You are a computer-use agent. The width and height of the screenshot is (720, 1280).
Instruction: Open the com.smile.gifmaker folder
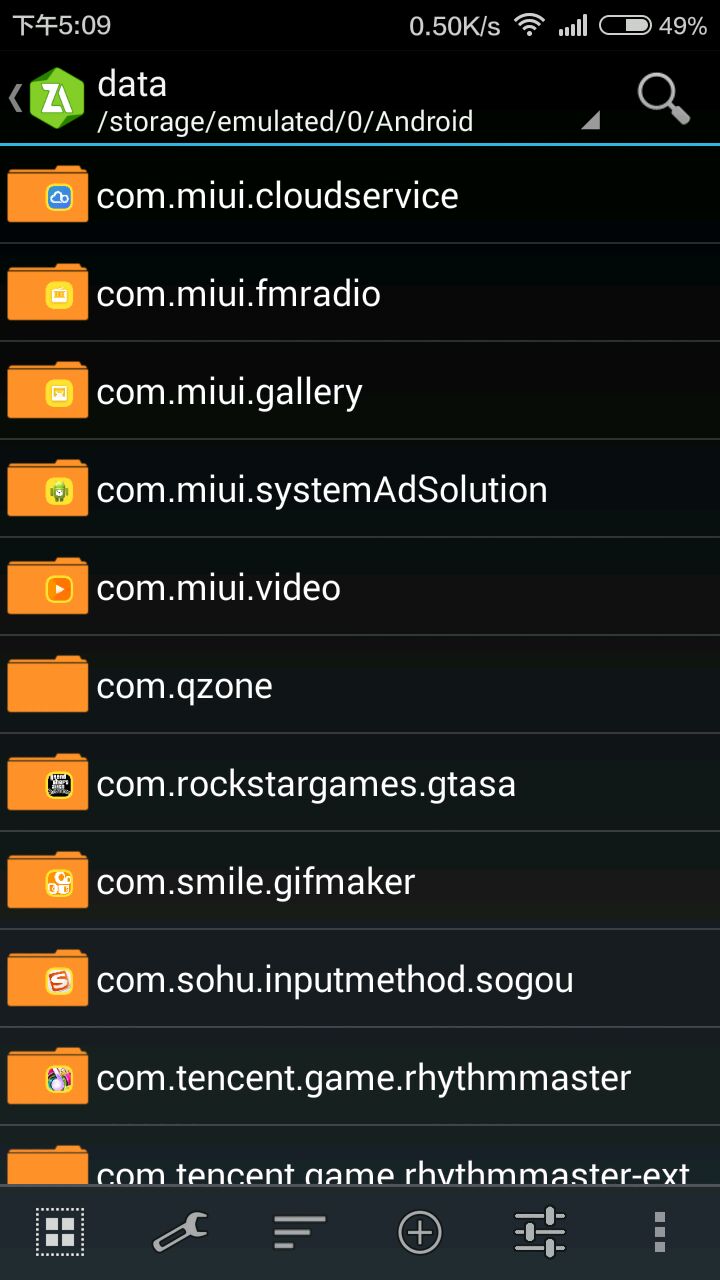[x=255, y=881]
